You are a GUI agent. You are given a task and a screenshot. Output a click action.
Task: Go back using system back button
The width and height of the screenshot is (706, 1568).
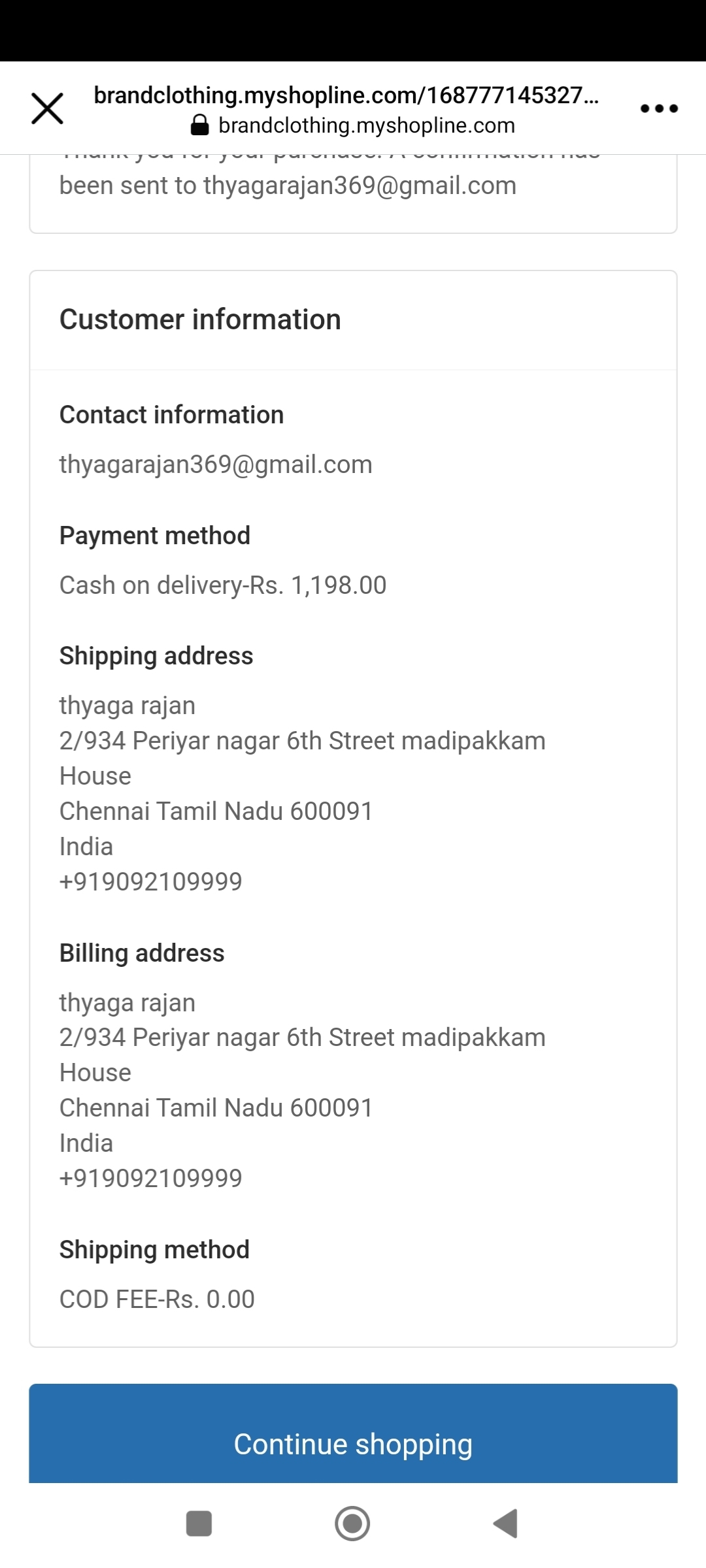click(505, 1523)
